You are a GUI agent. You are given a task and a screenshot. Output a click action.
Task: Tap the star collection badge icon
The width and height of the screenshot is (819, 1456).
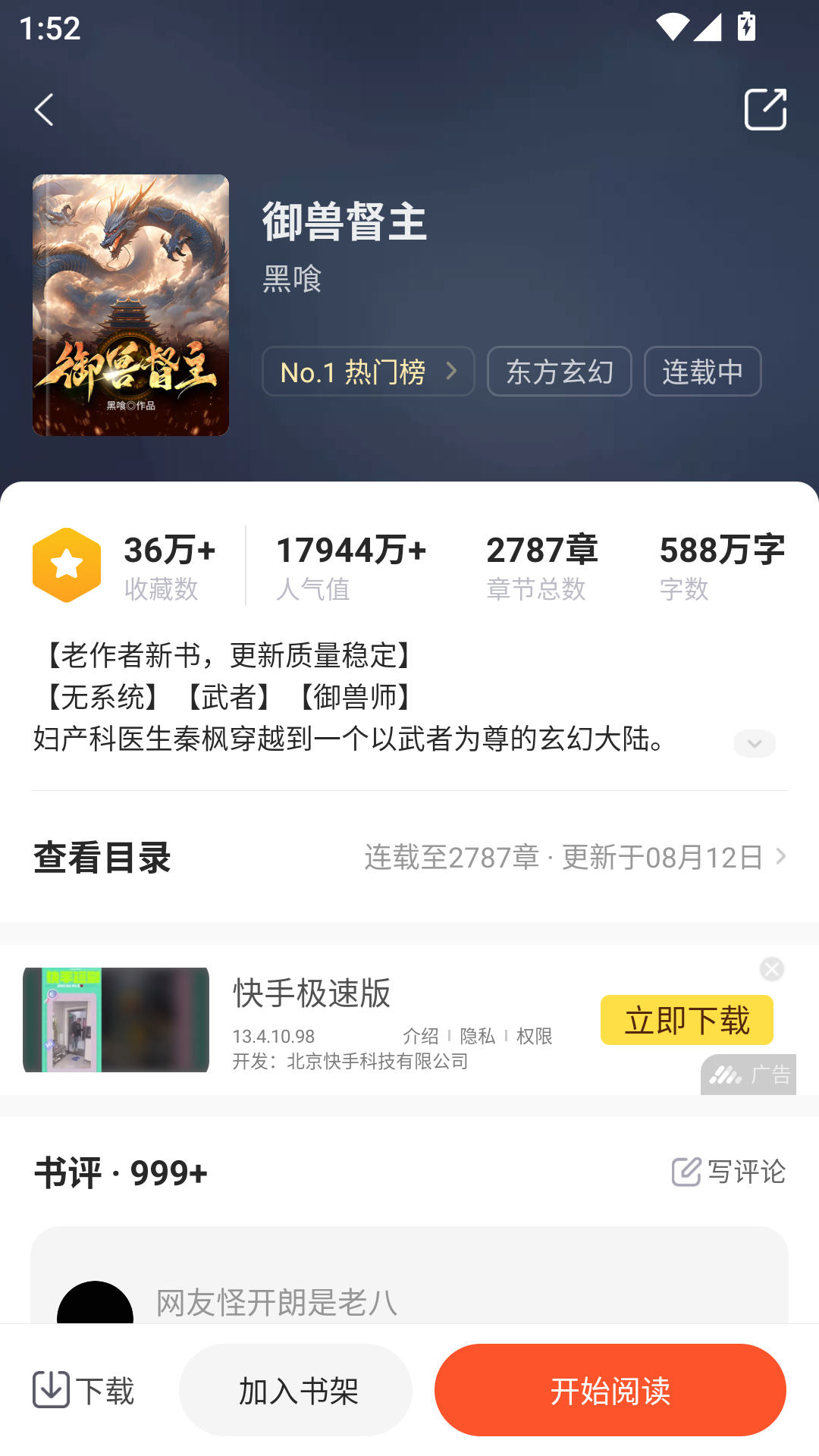pyautogui.click(x=67, y=563)
